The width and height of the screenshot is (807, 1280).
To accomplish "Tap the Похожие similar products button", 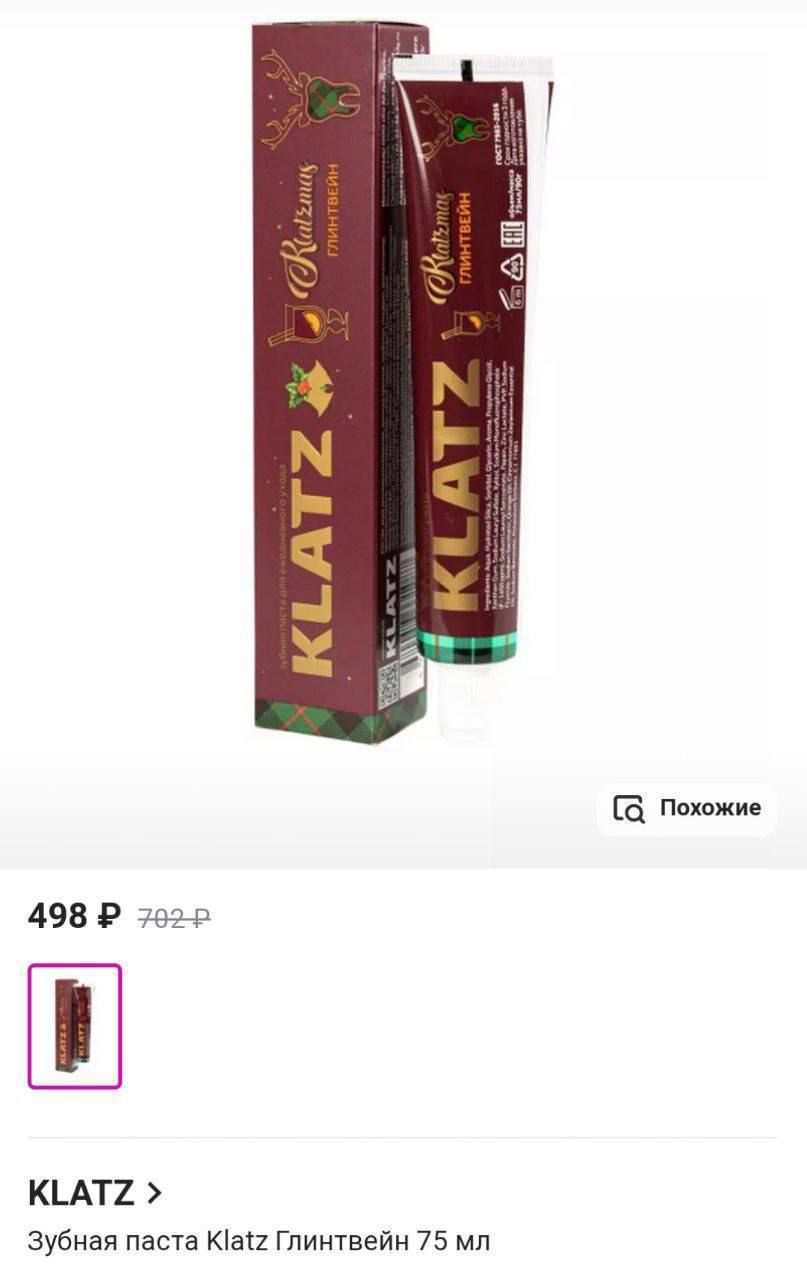I will coord(687,808).
